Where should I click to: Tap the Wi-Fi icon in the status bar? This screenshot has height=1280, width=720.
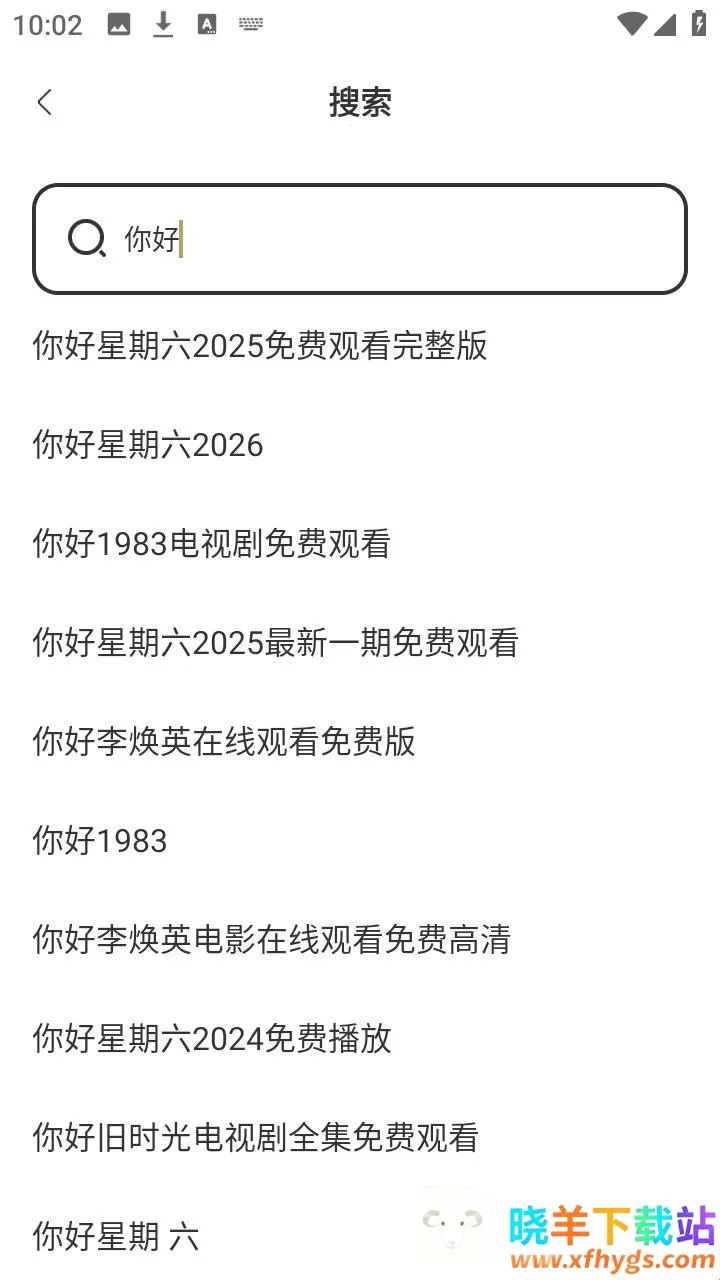point(634,24)
